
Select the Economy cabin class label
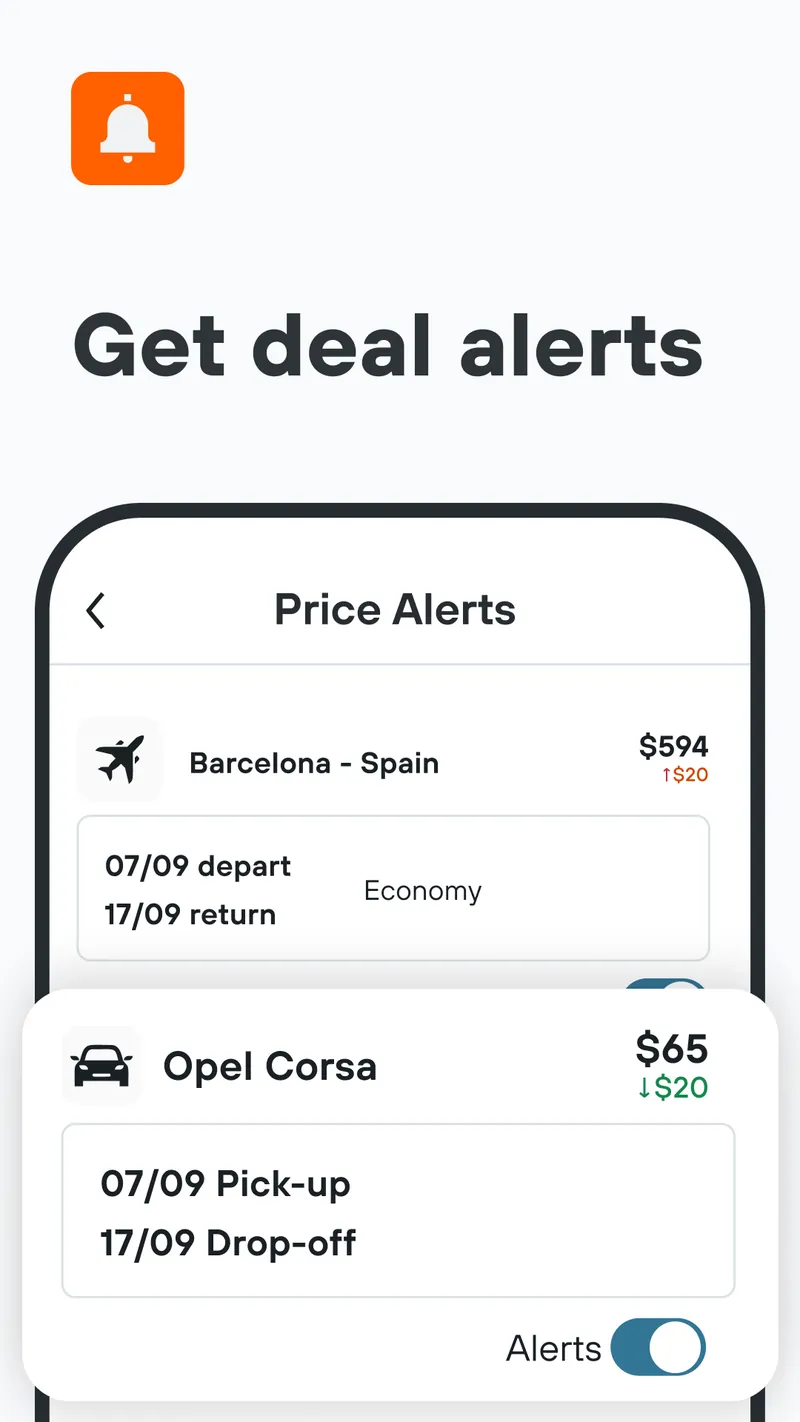coord(422,890)
